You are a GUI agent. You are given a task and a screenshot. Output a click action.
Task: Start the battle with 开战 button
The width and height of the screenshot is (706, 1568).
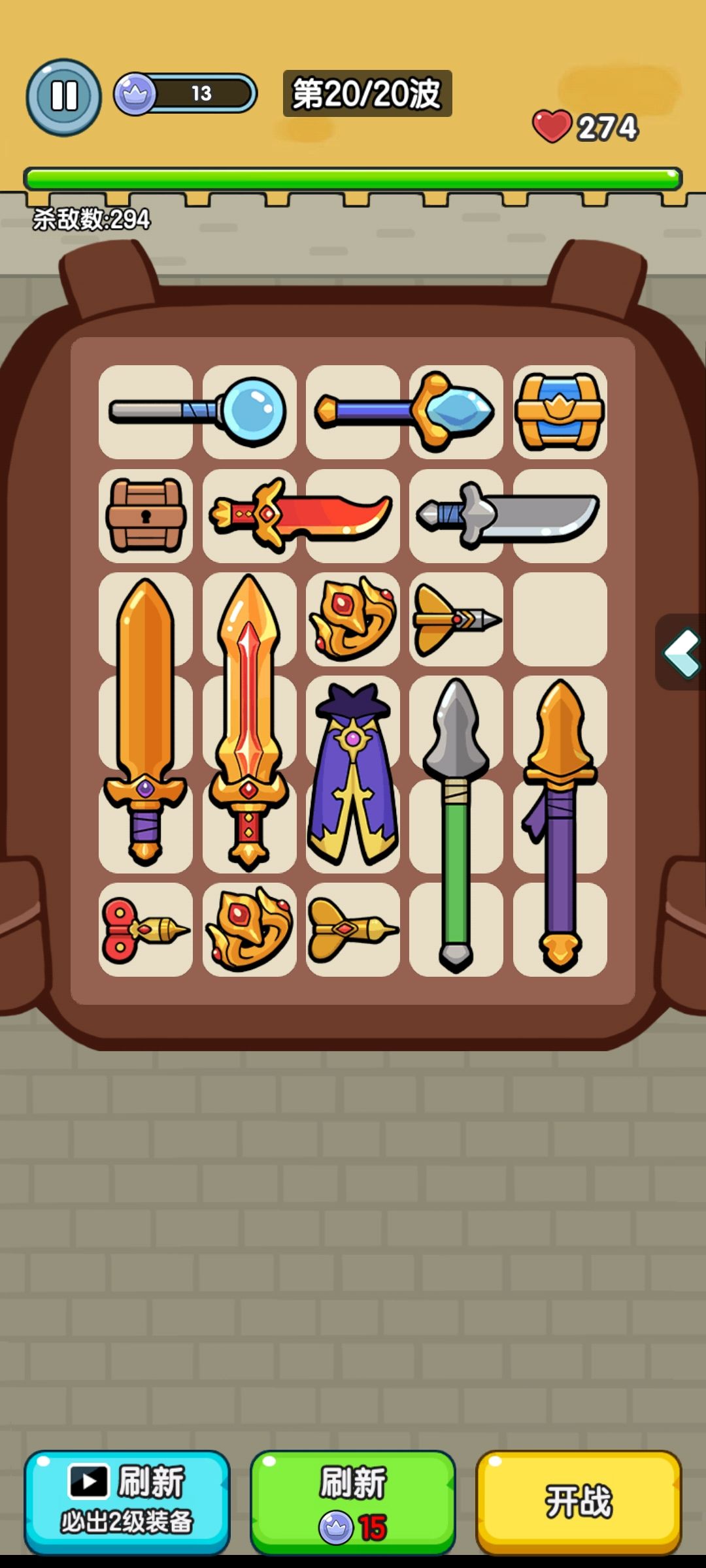[579, 1502]
